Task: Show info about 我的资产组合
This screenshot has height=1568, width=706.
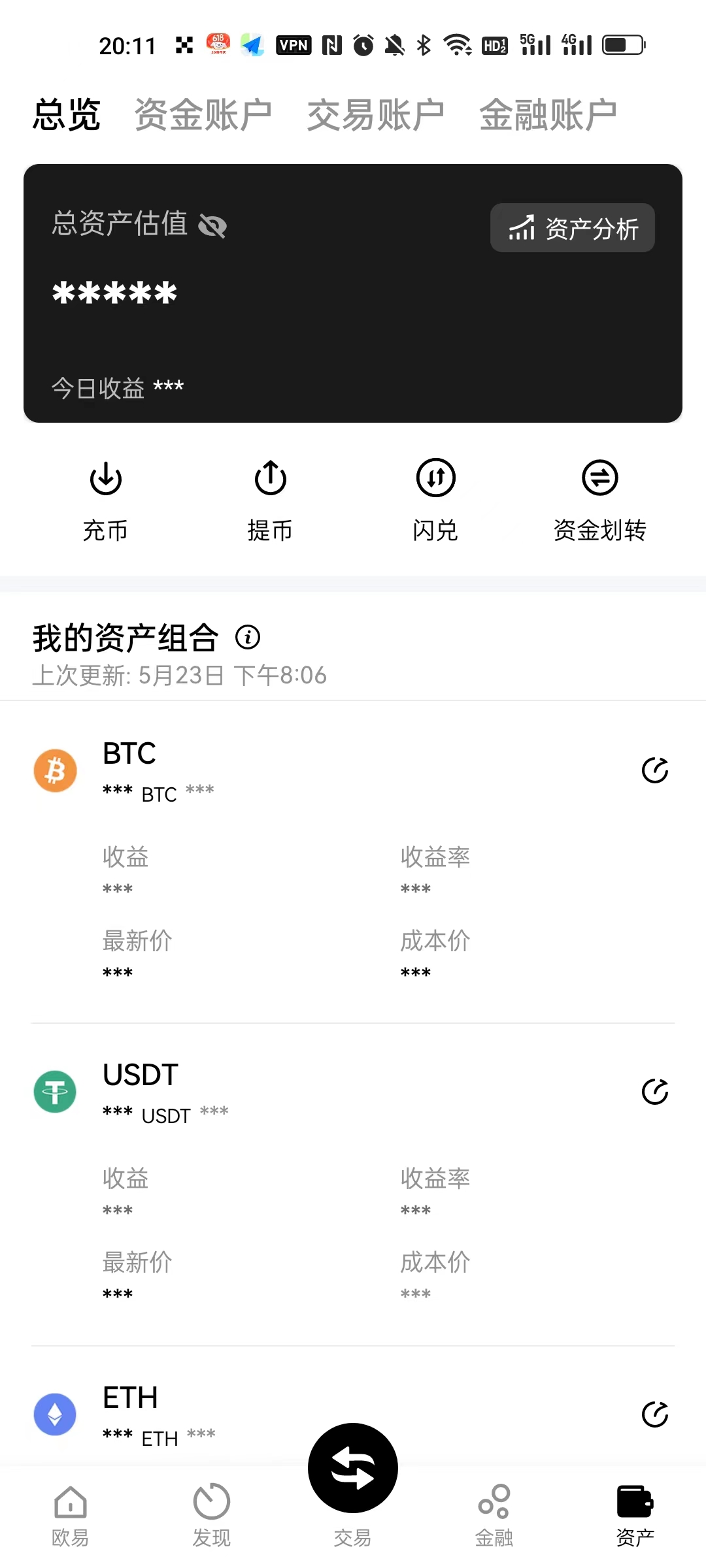Action: (x=248, y=637)
